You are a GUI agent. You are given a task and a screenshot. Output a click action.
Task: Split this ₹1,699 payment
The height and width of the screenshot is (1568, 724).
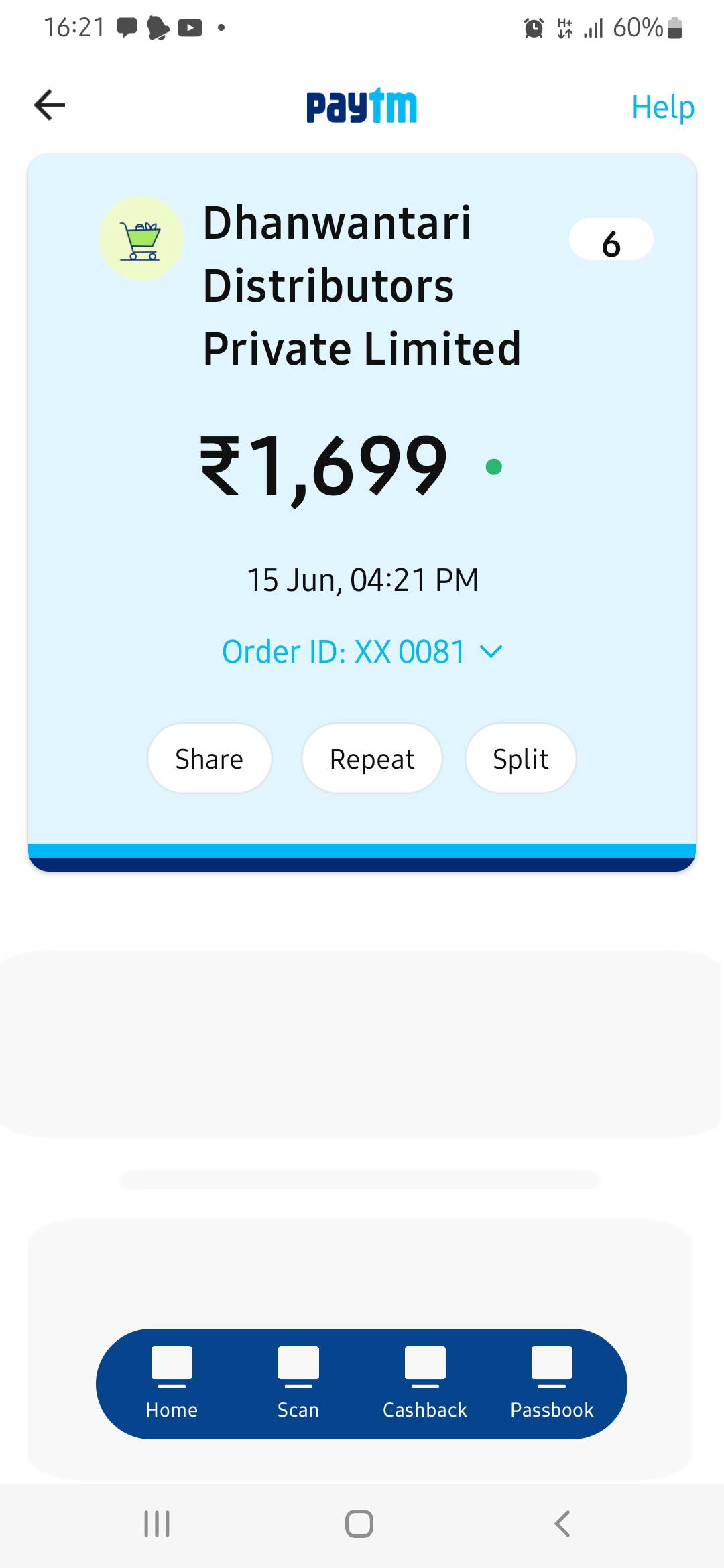tap(521, 759)
